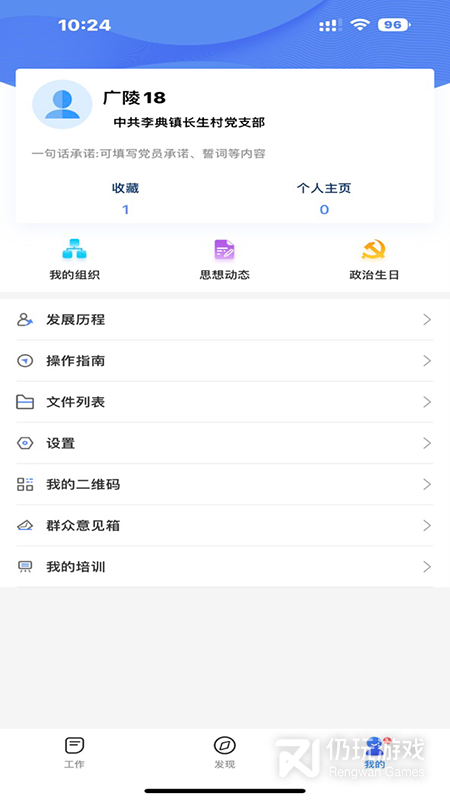Screen dimensions: 450x800
Task: Open the 群众意见箱 feedback box
Action: click(225, 526)
